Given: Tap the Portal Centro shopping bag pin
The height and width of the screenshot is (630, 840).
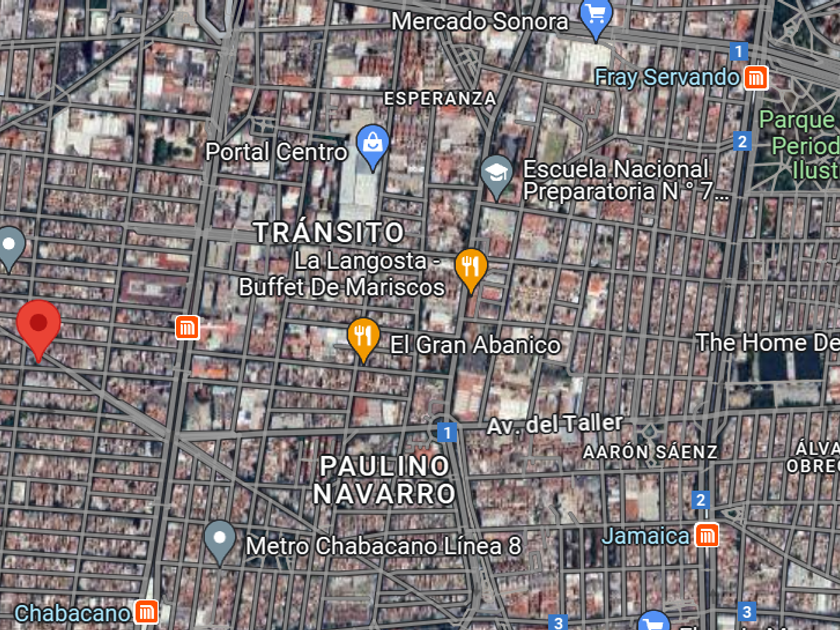Looking at the screenshot, I should [x=373, y=147].
